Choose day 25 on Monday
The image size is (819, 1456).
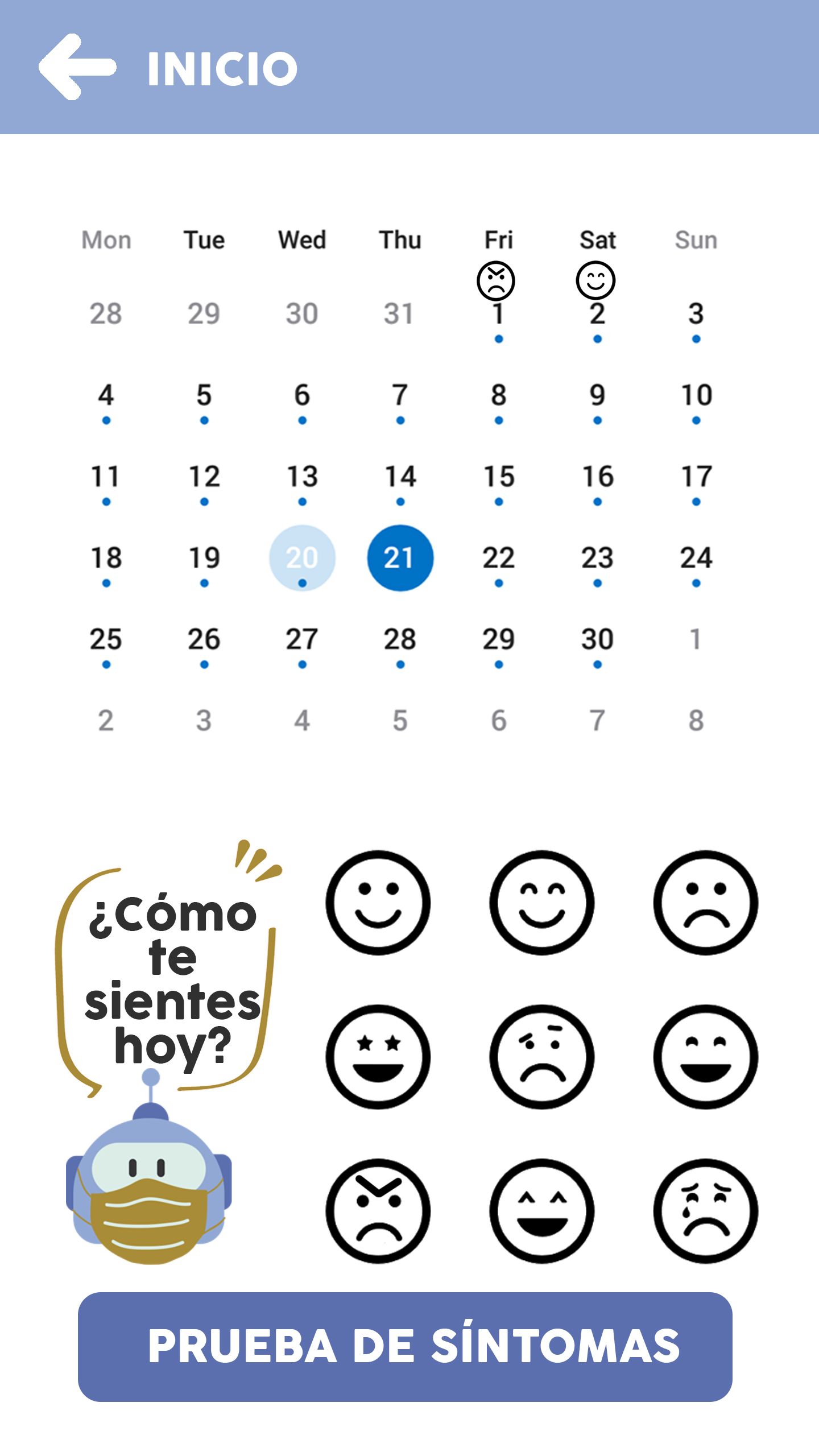[106, 645]
